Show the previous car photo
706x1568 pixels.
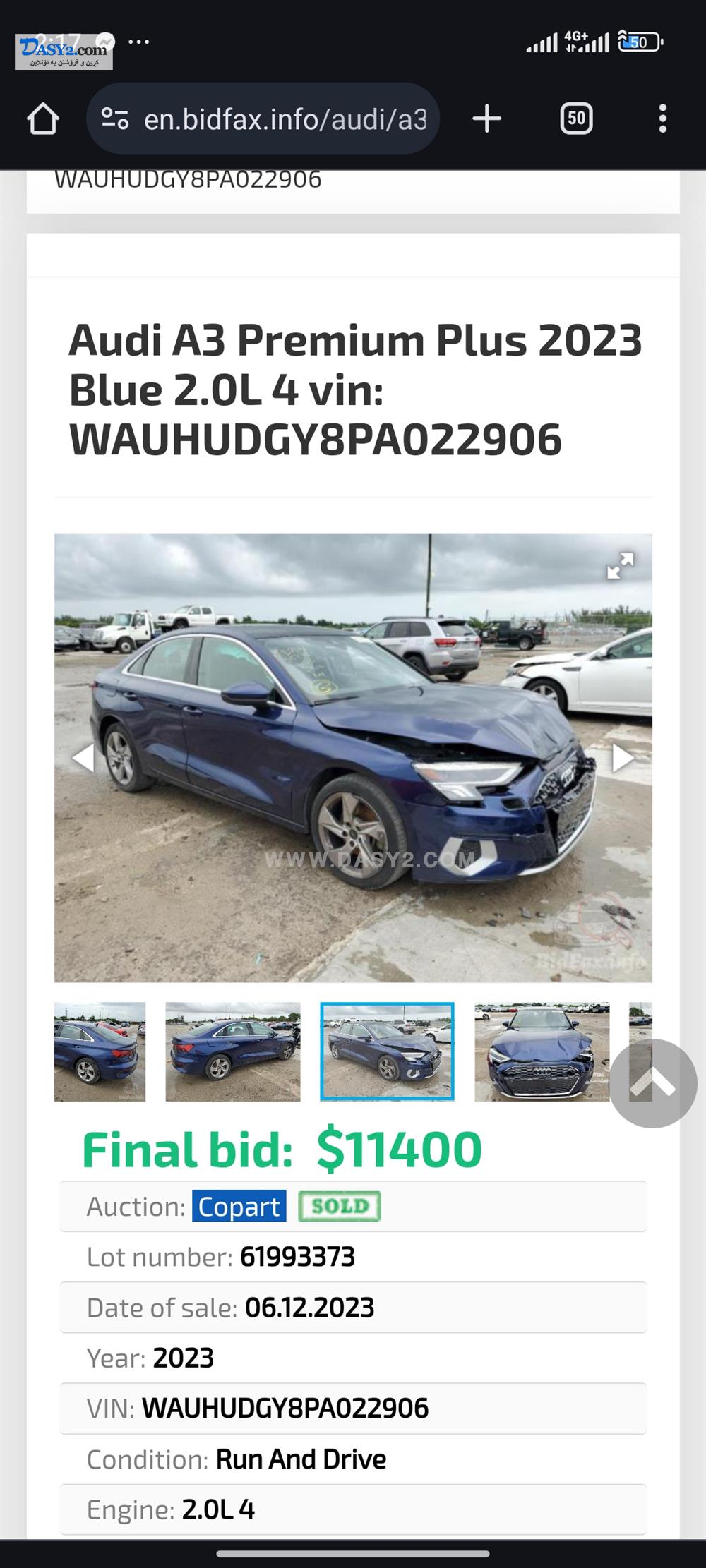pyautogui.click(x=83, y=758)
